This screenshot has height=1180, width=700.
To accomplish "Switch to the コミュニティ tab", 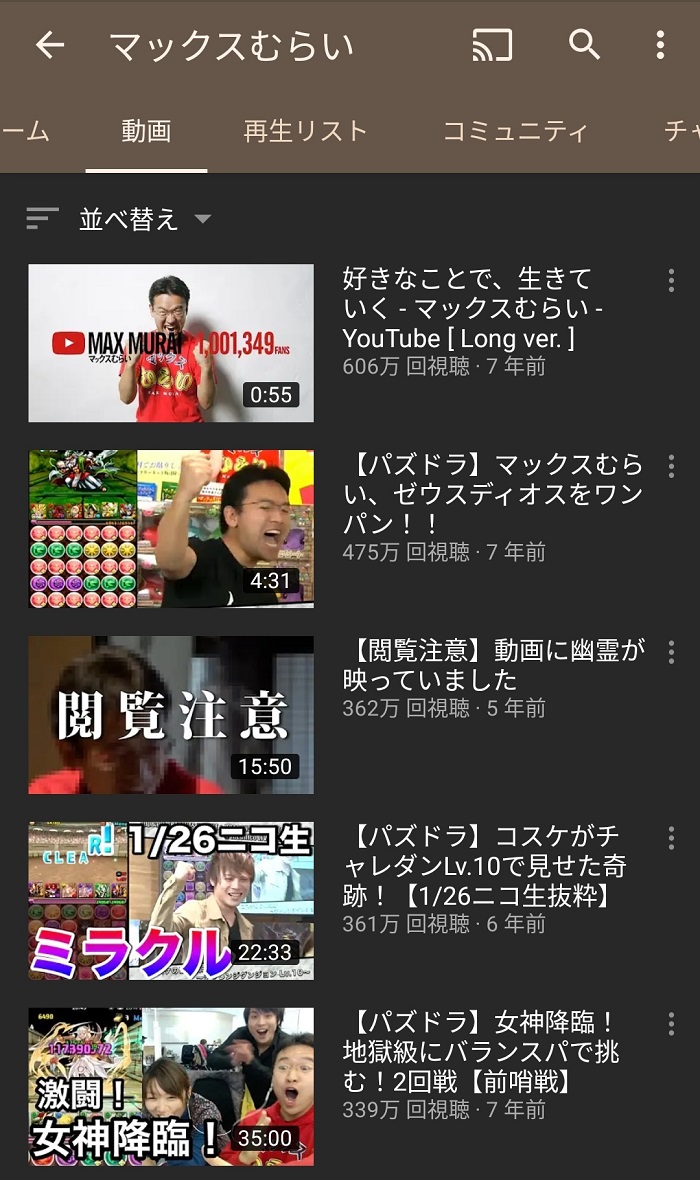I will tap(516, 131).
